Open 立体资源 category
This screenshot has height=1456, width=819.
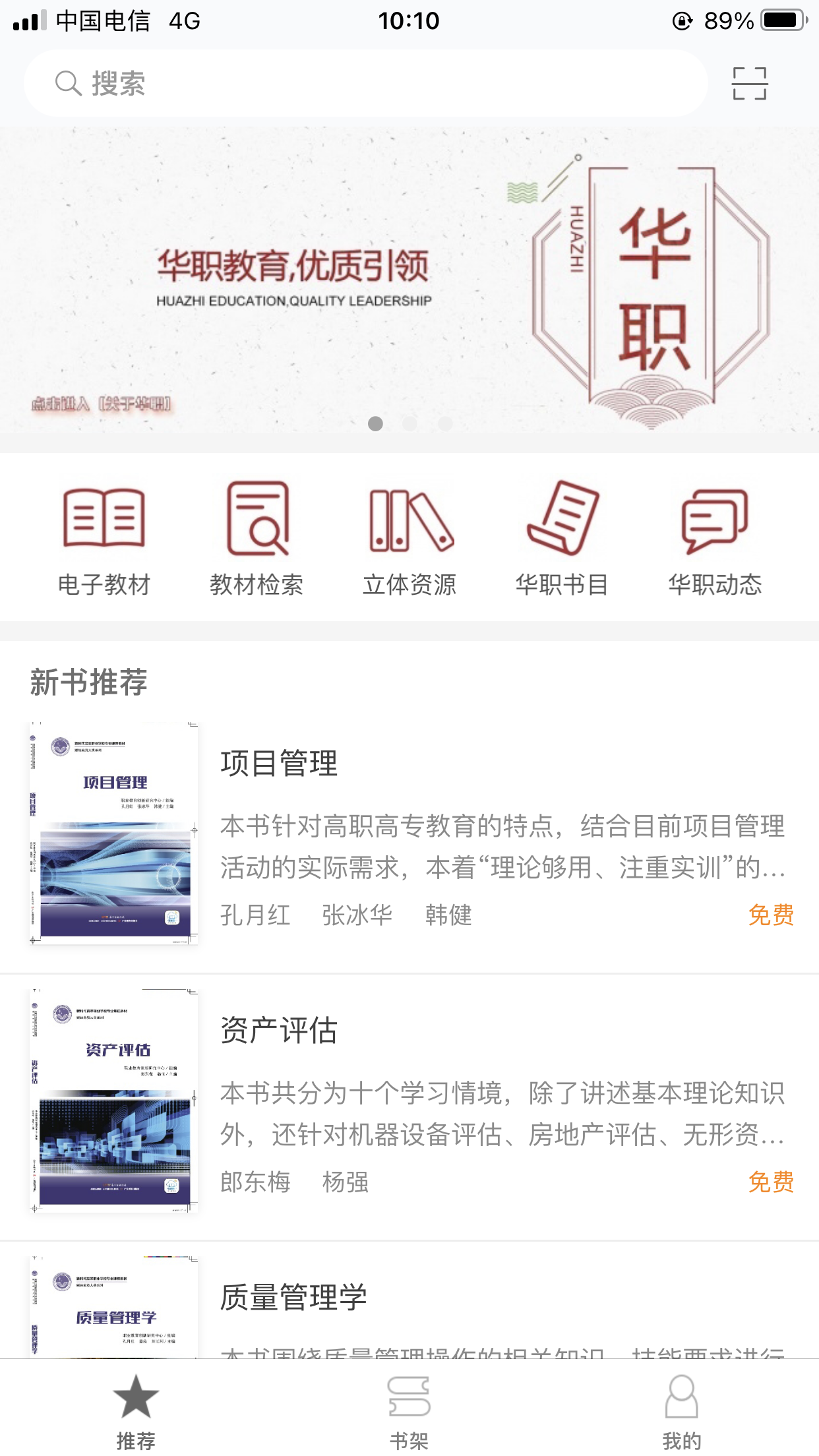[x=409, y=539]
